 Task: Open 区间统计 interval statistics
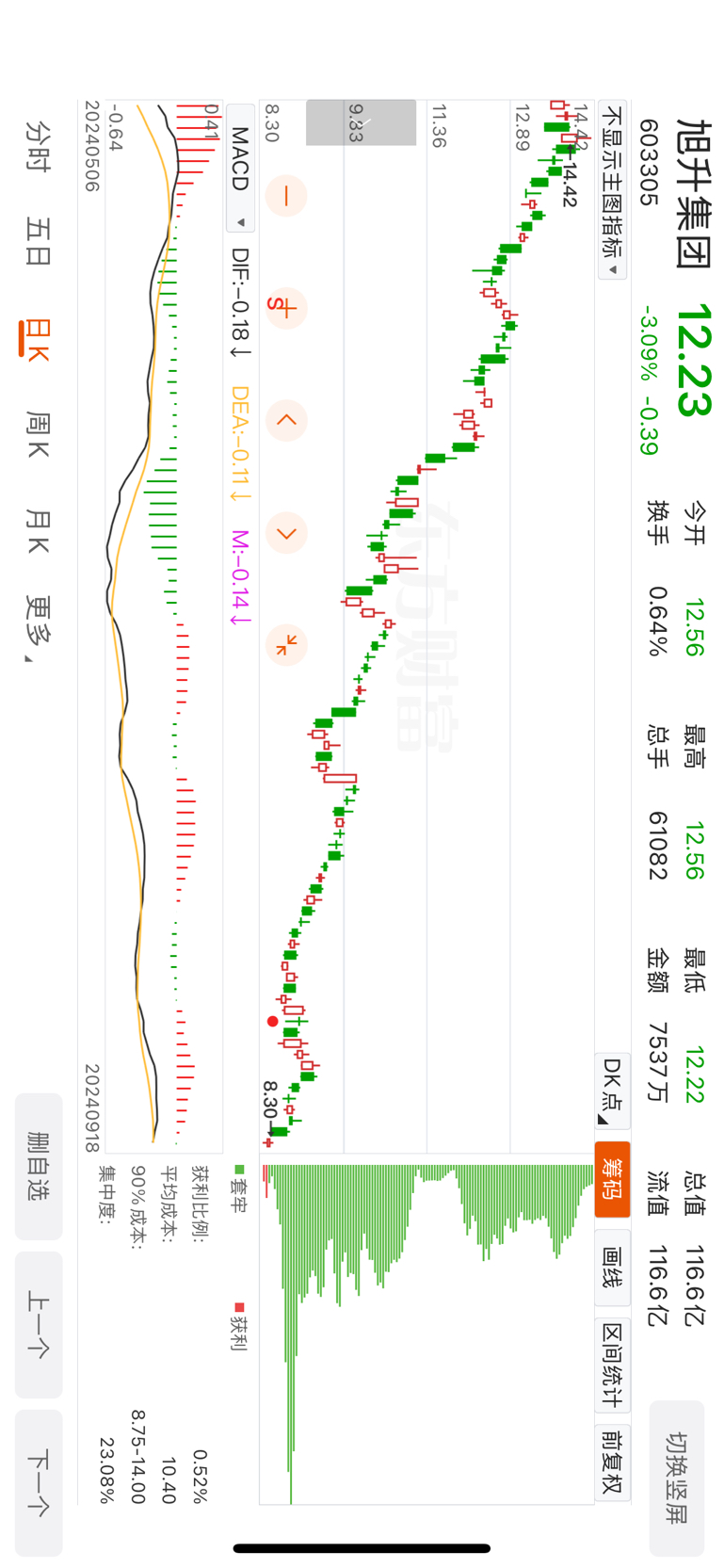click(613, 1365)
